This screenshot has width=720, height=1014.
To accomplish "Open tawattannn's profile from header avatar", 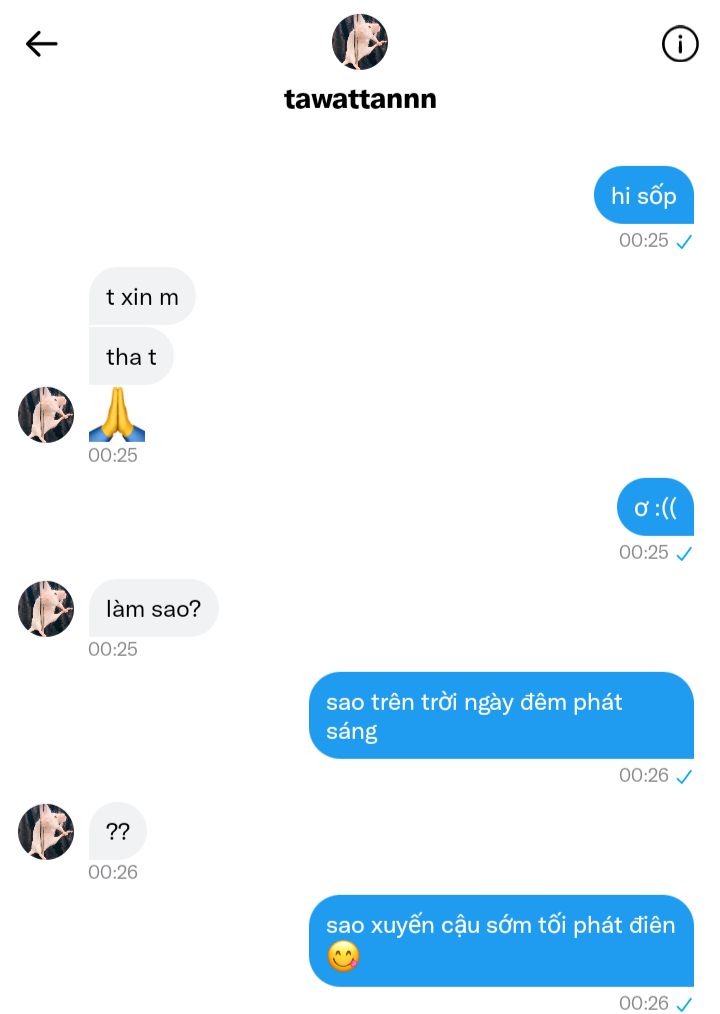I will pyautogui.click(x=360, y=42).
